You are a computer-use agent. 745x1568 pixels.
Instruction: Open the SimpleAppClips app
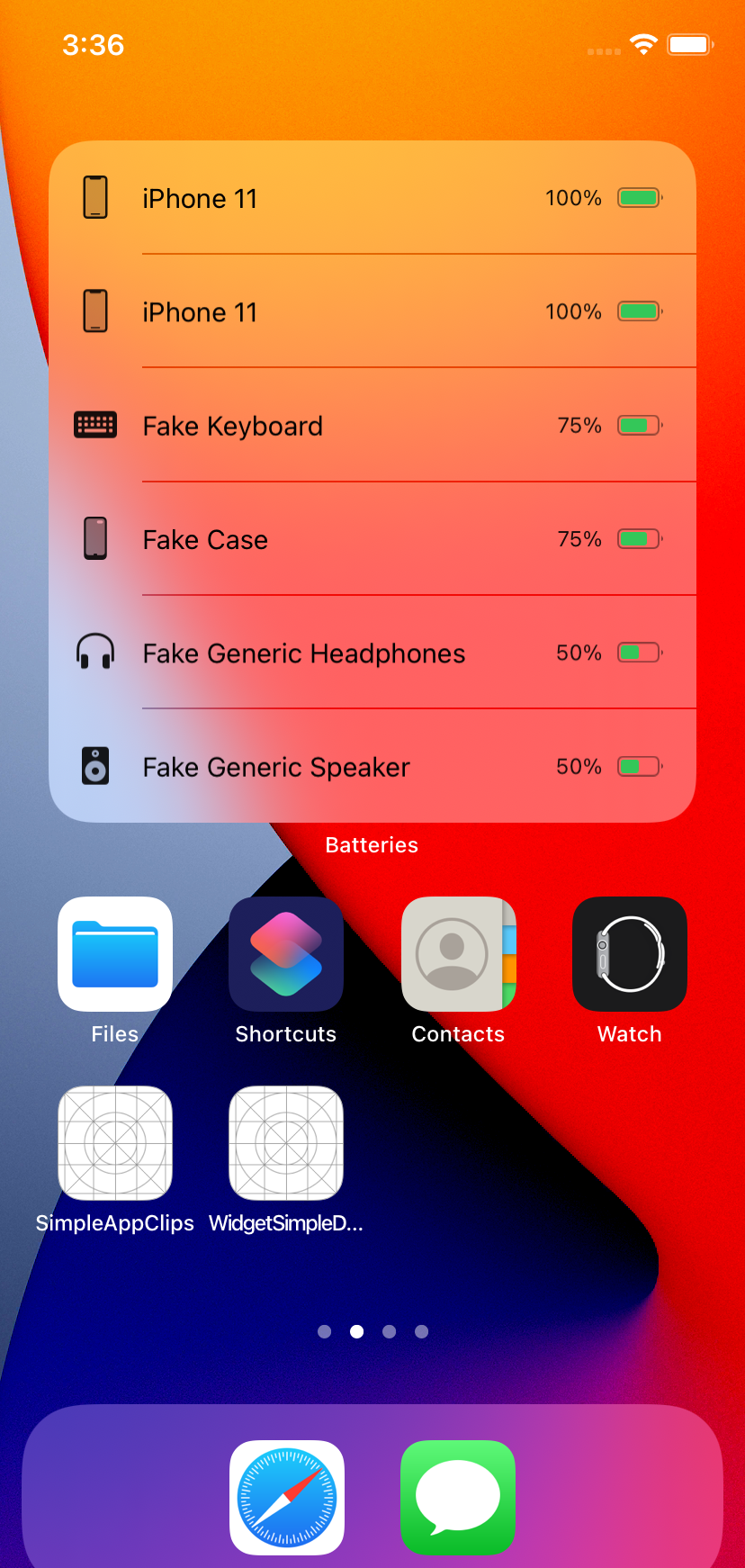point(115,1143)
